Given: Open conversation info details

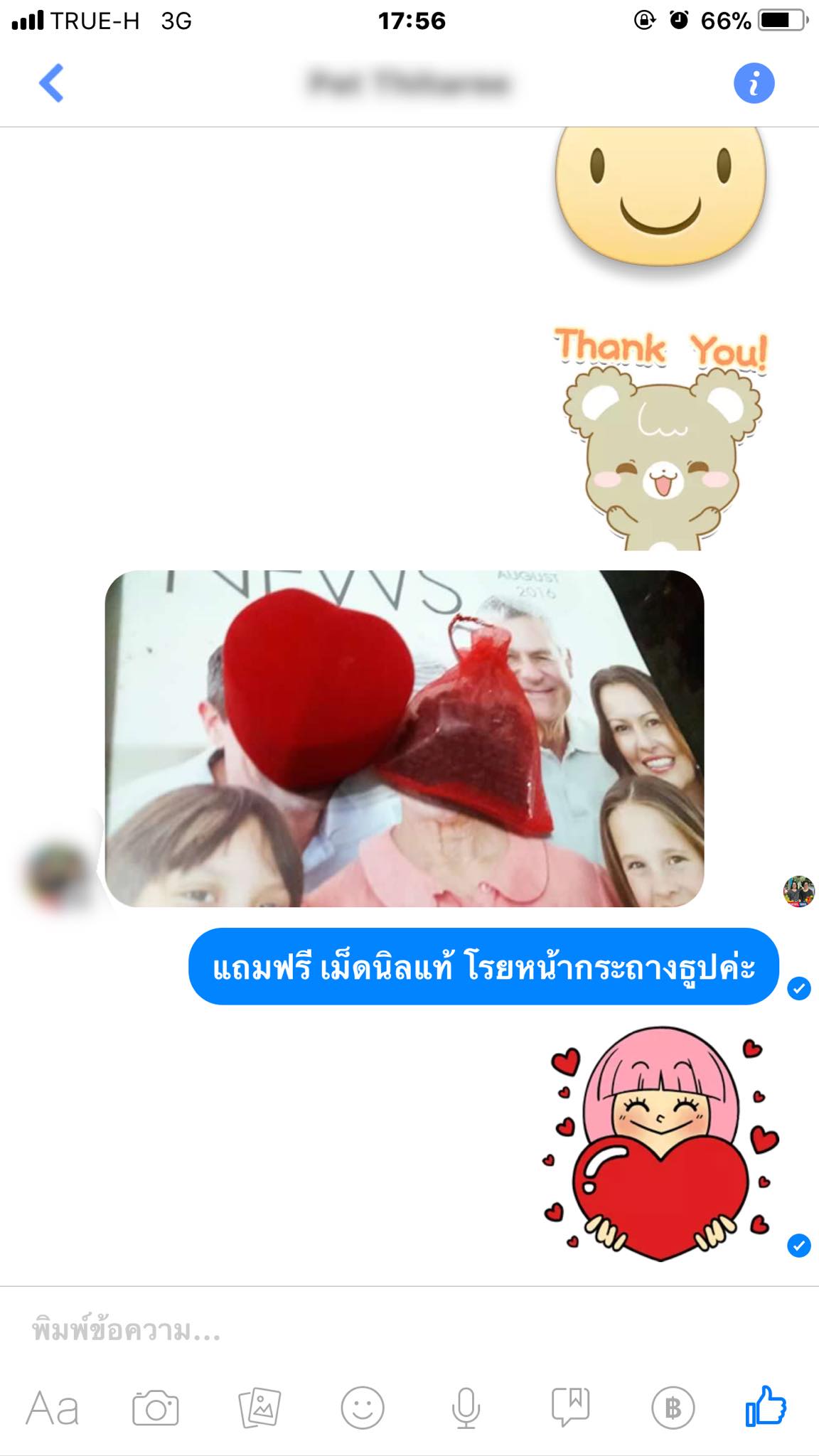Looking at the screenshot, I should point(754,83).
